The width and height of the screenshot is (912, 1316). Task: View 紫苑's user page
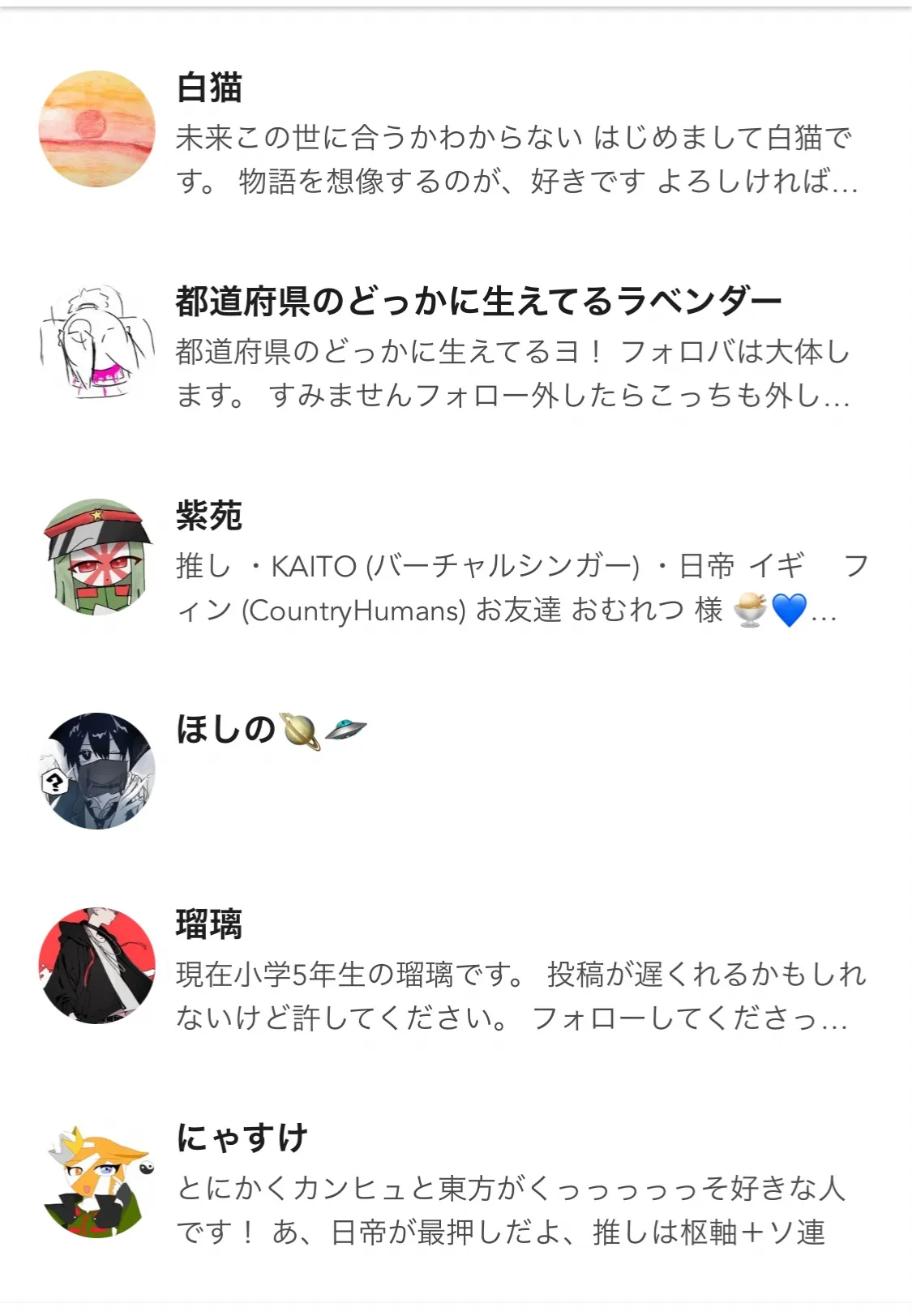pyautogui.click(x=209, y=516)
